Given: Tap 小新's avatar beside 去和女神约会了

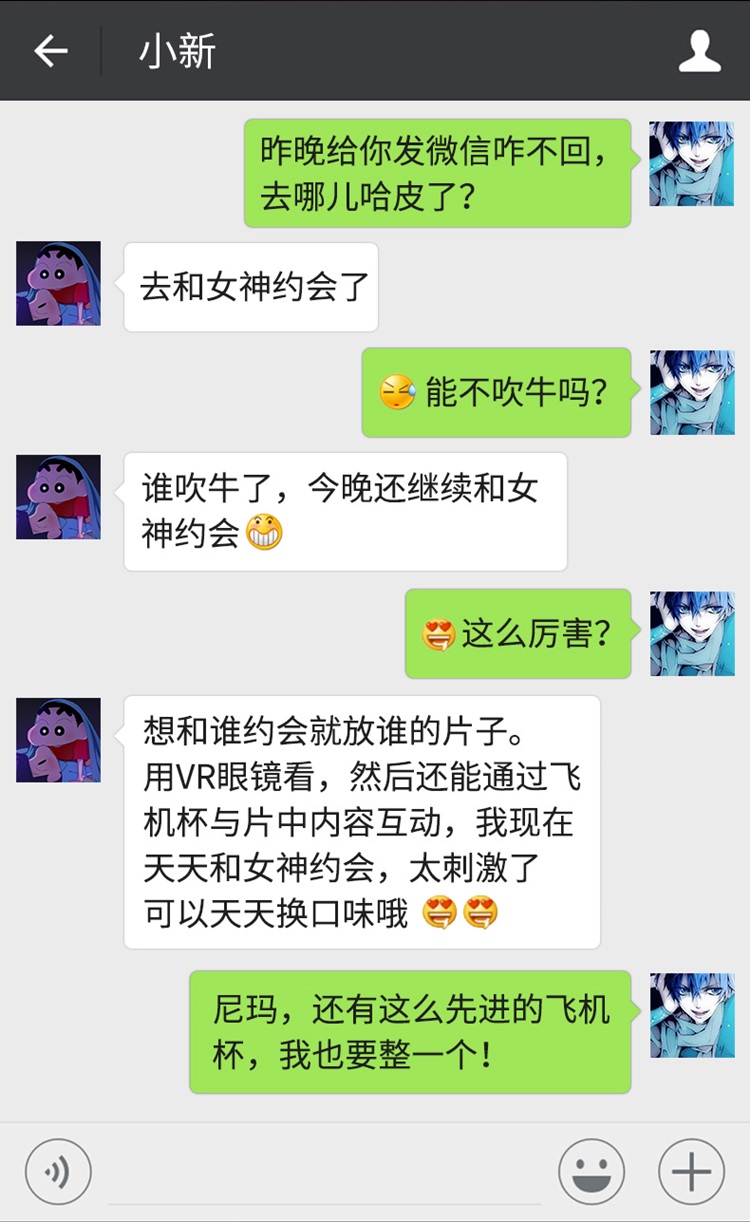Looking at the screenshot, I should (58, 284).
